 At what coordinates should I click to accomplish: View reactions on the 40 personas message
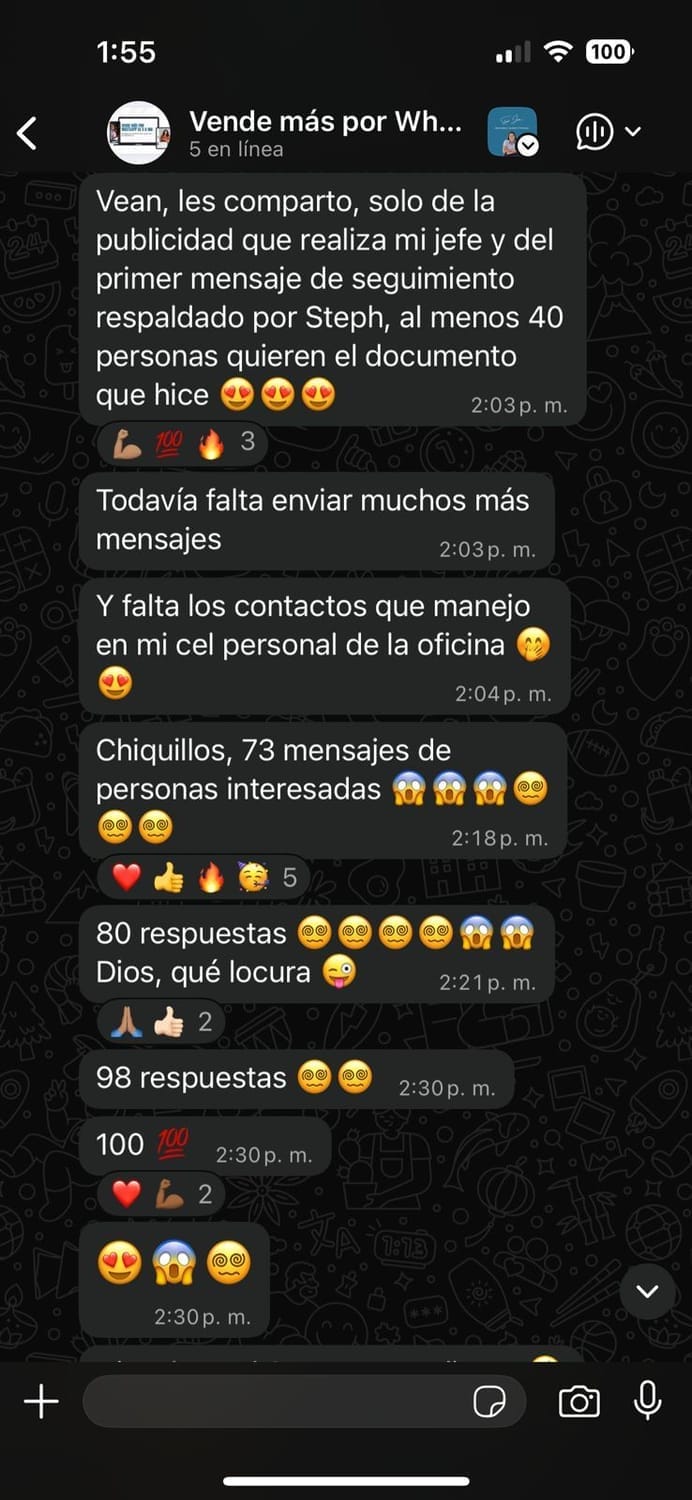183,443
